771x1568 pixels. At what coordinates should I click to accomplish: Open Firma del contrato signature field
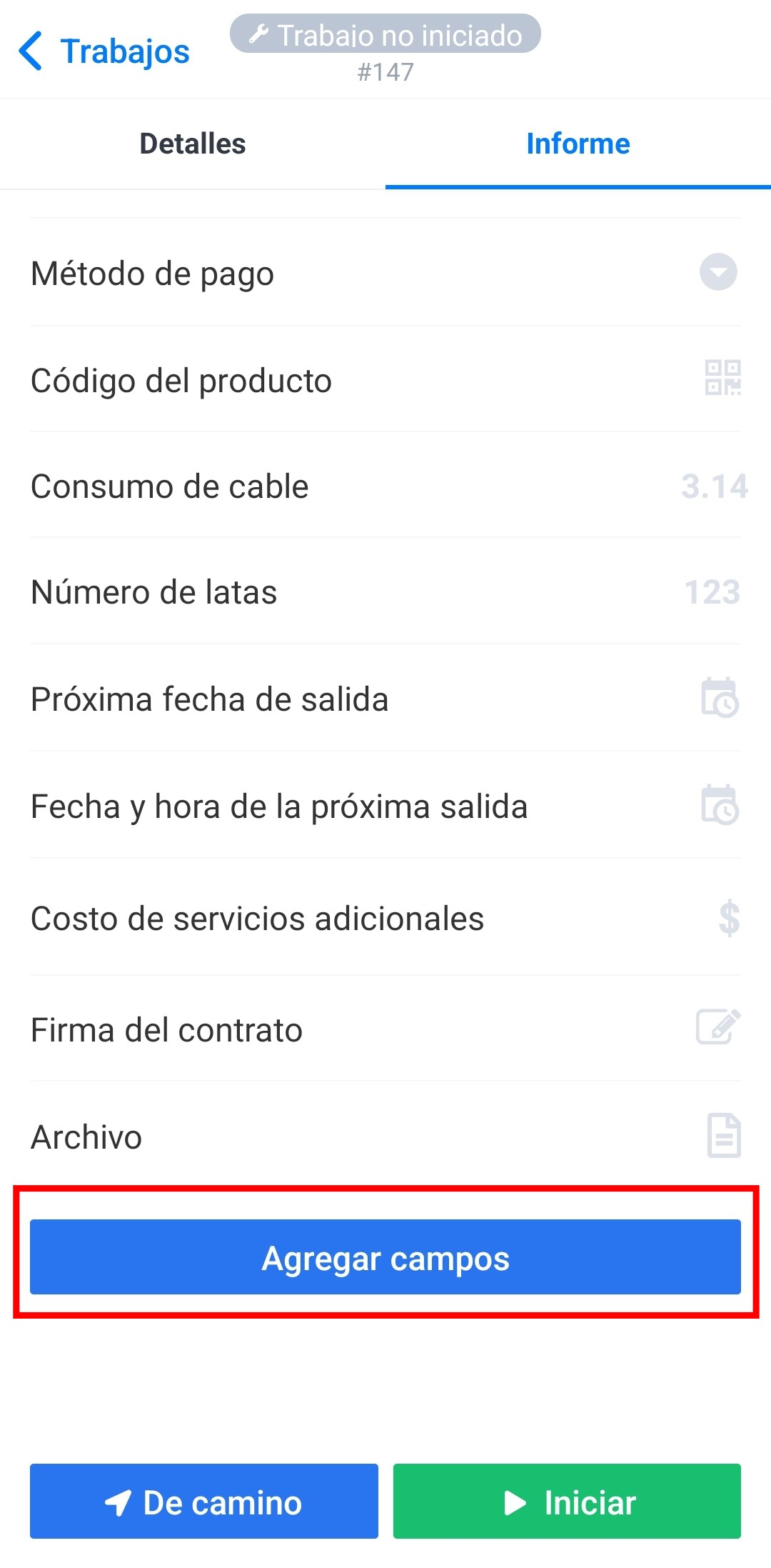click(718, 1027)
